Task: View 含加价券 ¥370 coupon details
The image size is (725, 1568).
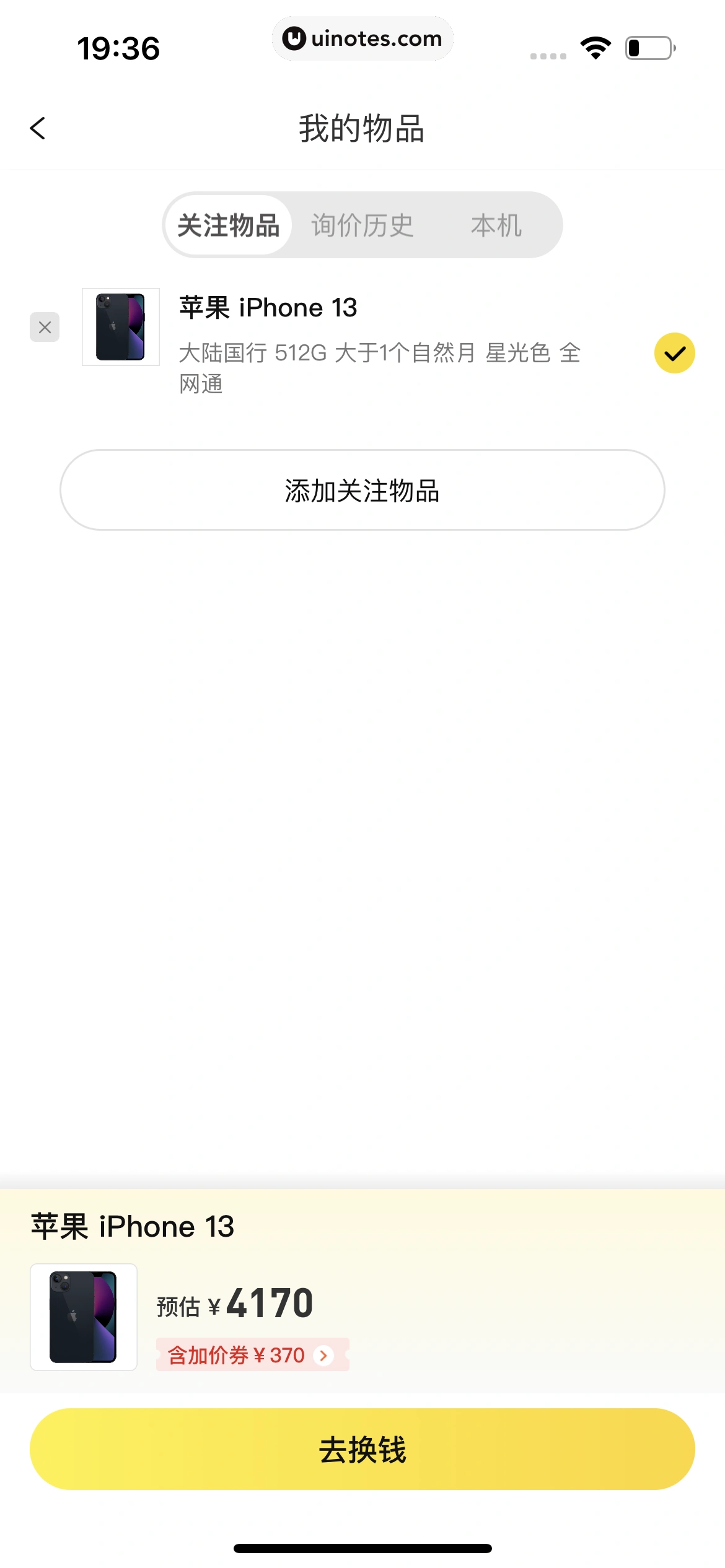Action: pos(252,1356)
